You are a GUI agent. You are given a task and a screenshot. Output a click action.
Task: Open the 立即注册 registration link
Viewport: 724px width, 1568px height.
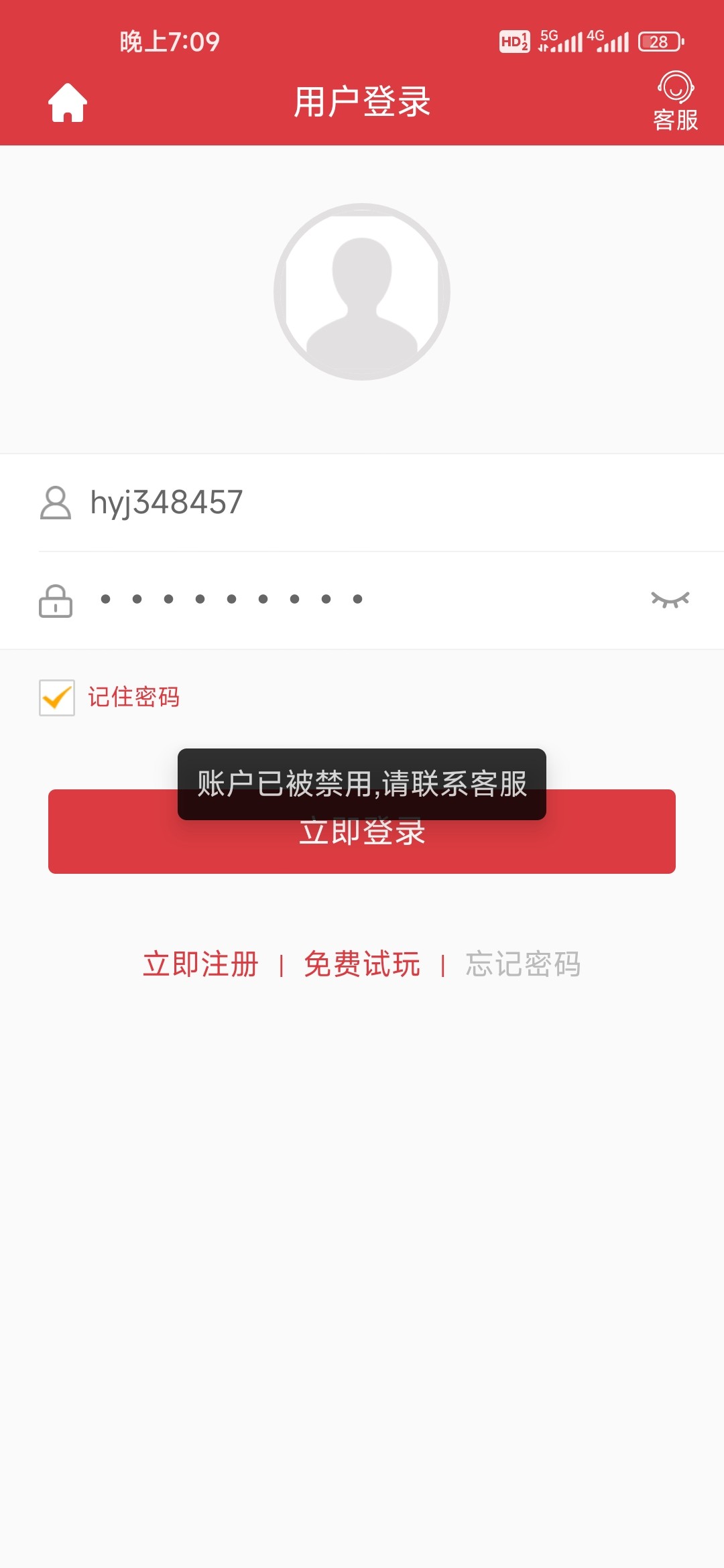point(200,964)
